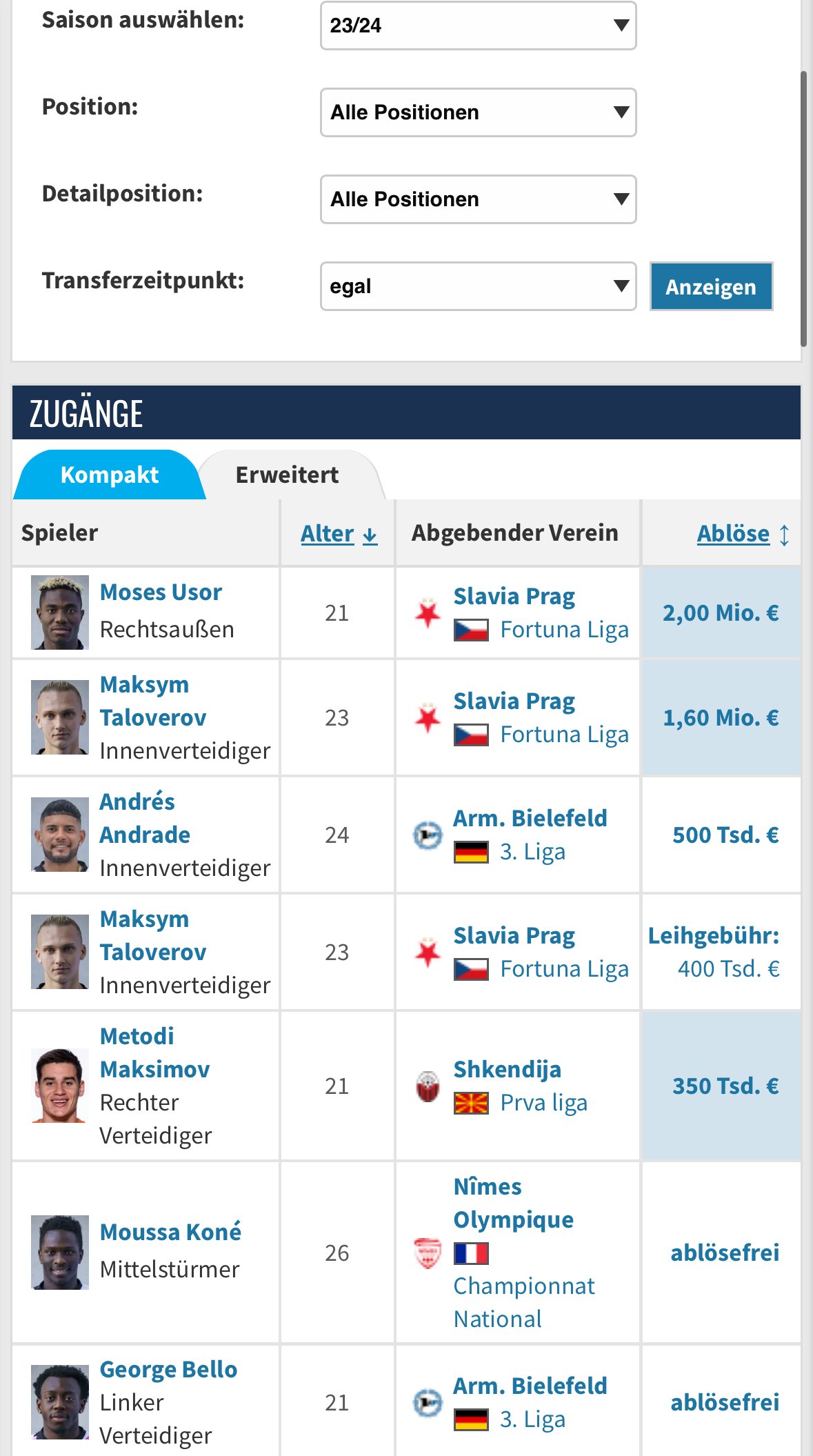This screenshot has height=1456, width=813.
Task: Open the 2,00 Mio. € transfer fee link
Action: pos(721,613)
